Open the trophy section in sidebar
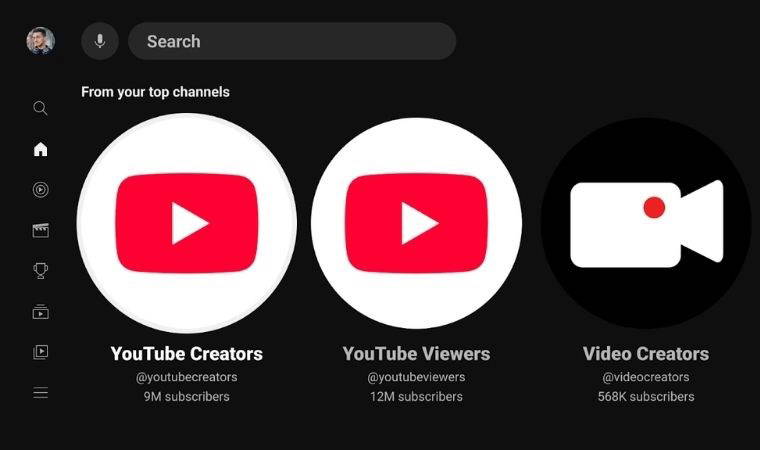 [40, 271]
